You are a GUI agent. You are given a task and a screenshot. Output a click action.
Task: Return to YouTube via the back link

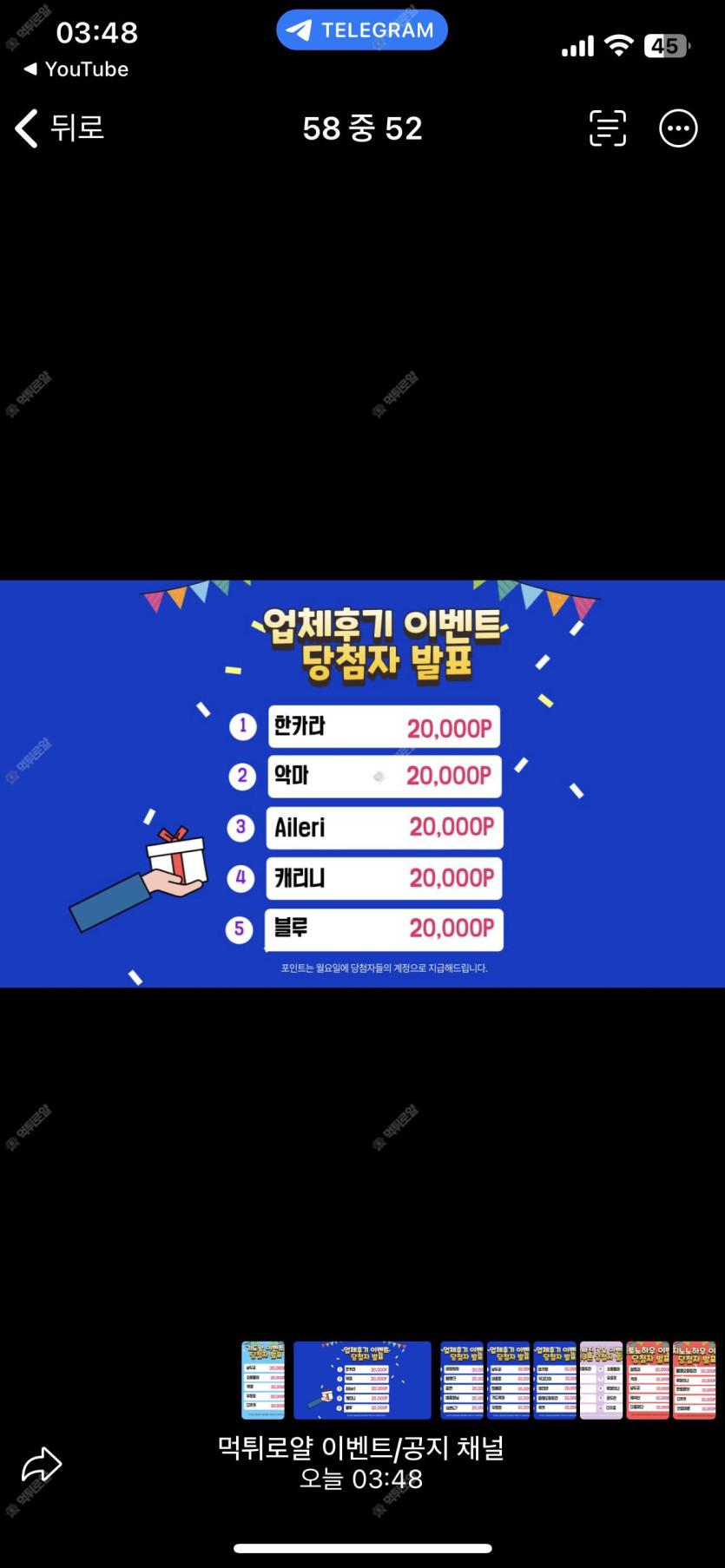(76, 69)
